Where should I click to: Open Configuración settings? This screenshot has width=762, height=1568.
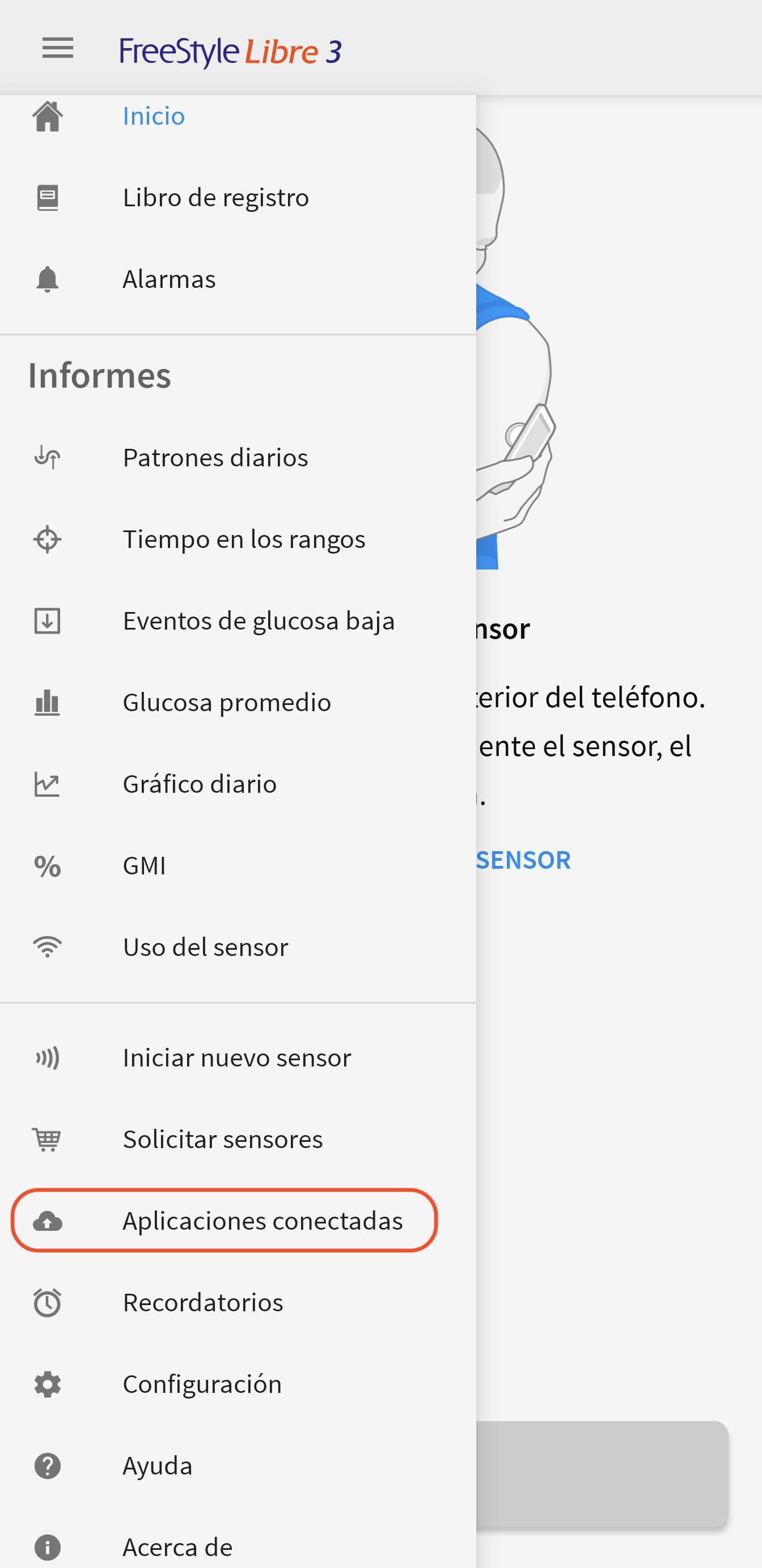(x=238, y=1384)
